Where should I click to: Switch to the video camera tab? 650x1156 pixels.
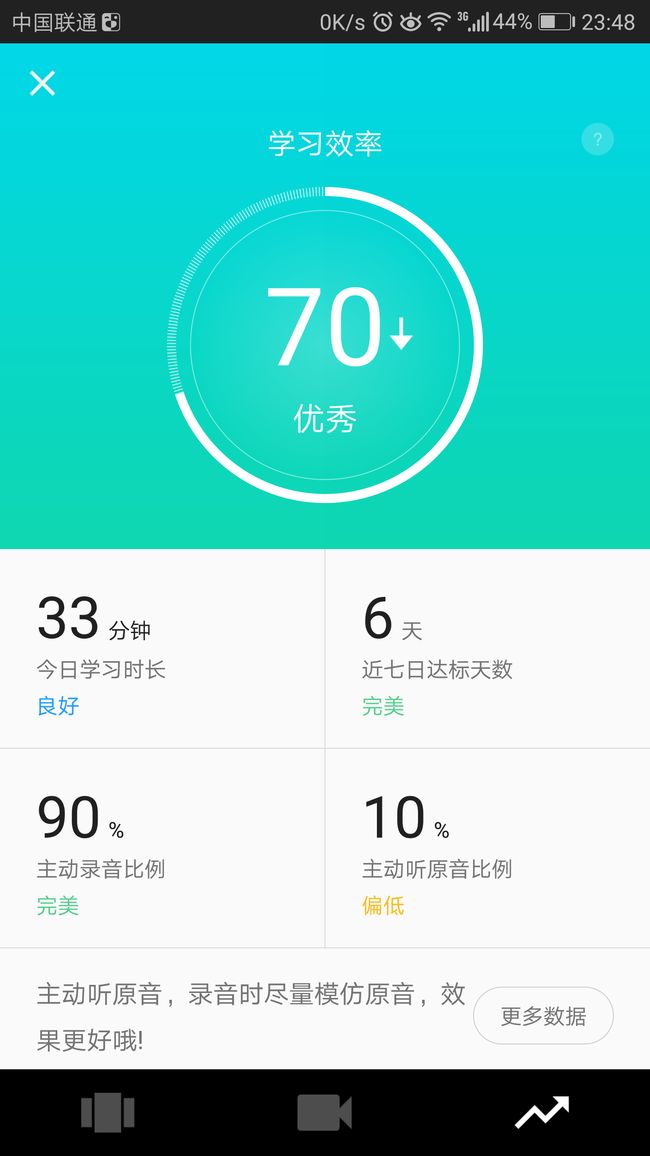(324, 1113)
